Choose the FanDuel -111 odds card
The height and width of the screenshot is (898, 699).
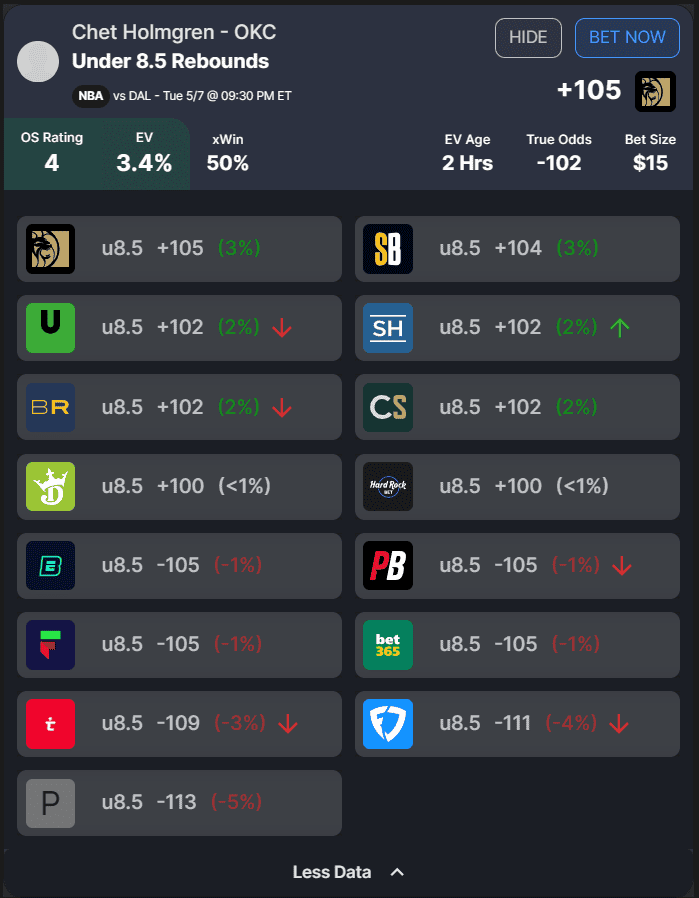click(x=517, y=723)
